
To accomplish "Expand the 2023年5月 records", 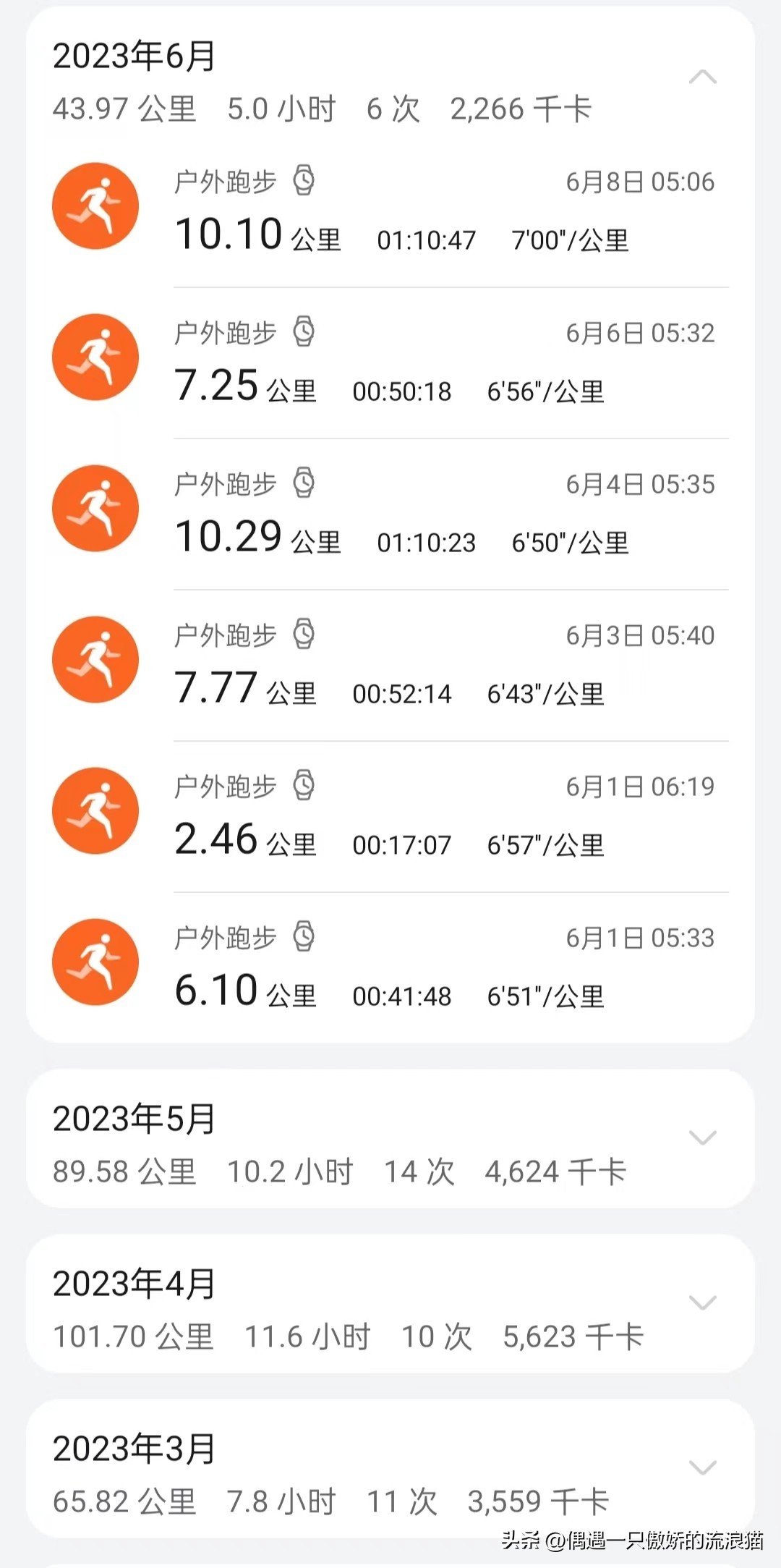I will (x=702, y=1137).
